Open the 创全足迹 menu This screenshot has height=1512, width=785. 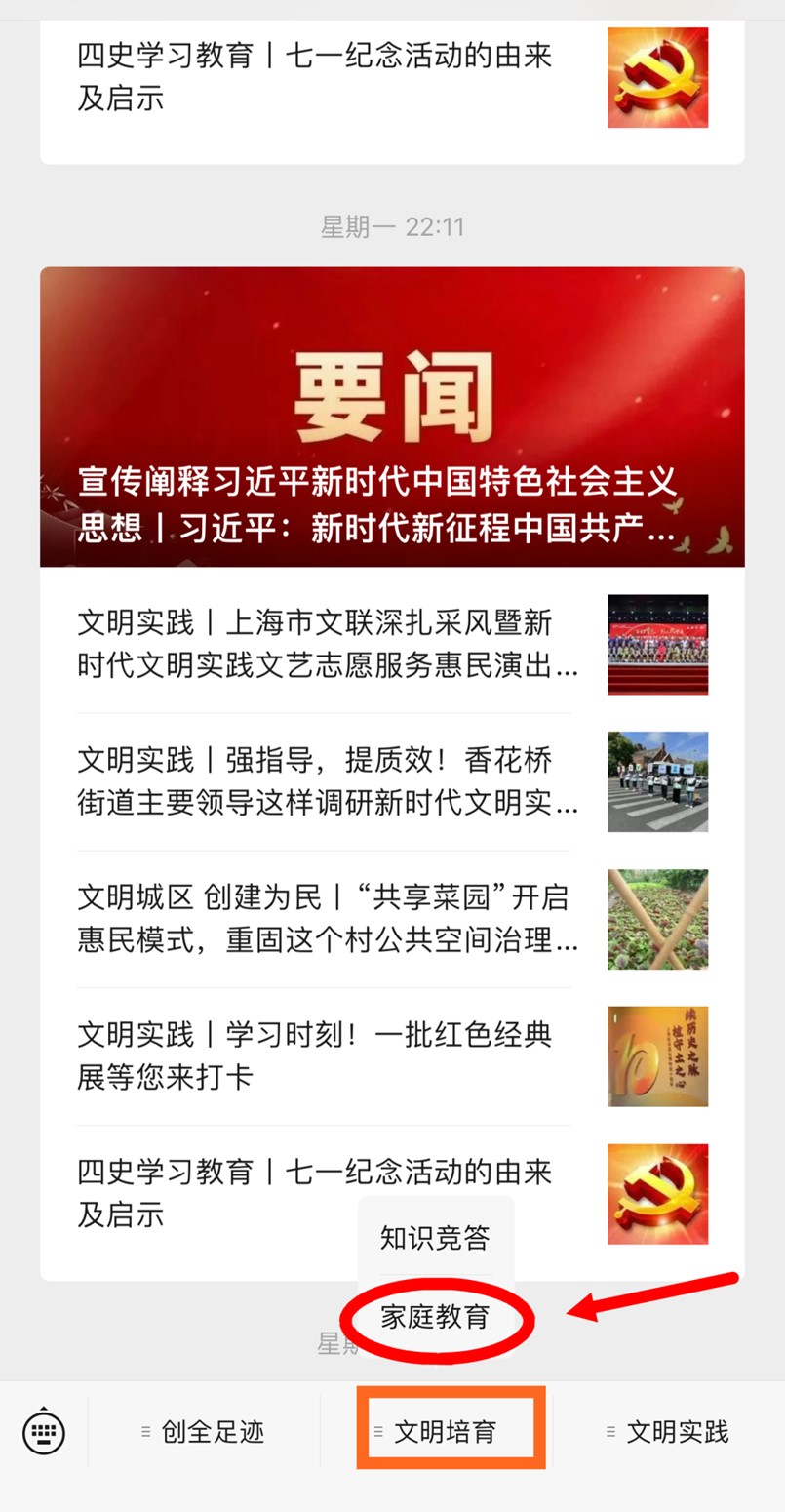(203, 1432)
